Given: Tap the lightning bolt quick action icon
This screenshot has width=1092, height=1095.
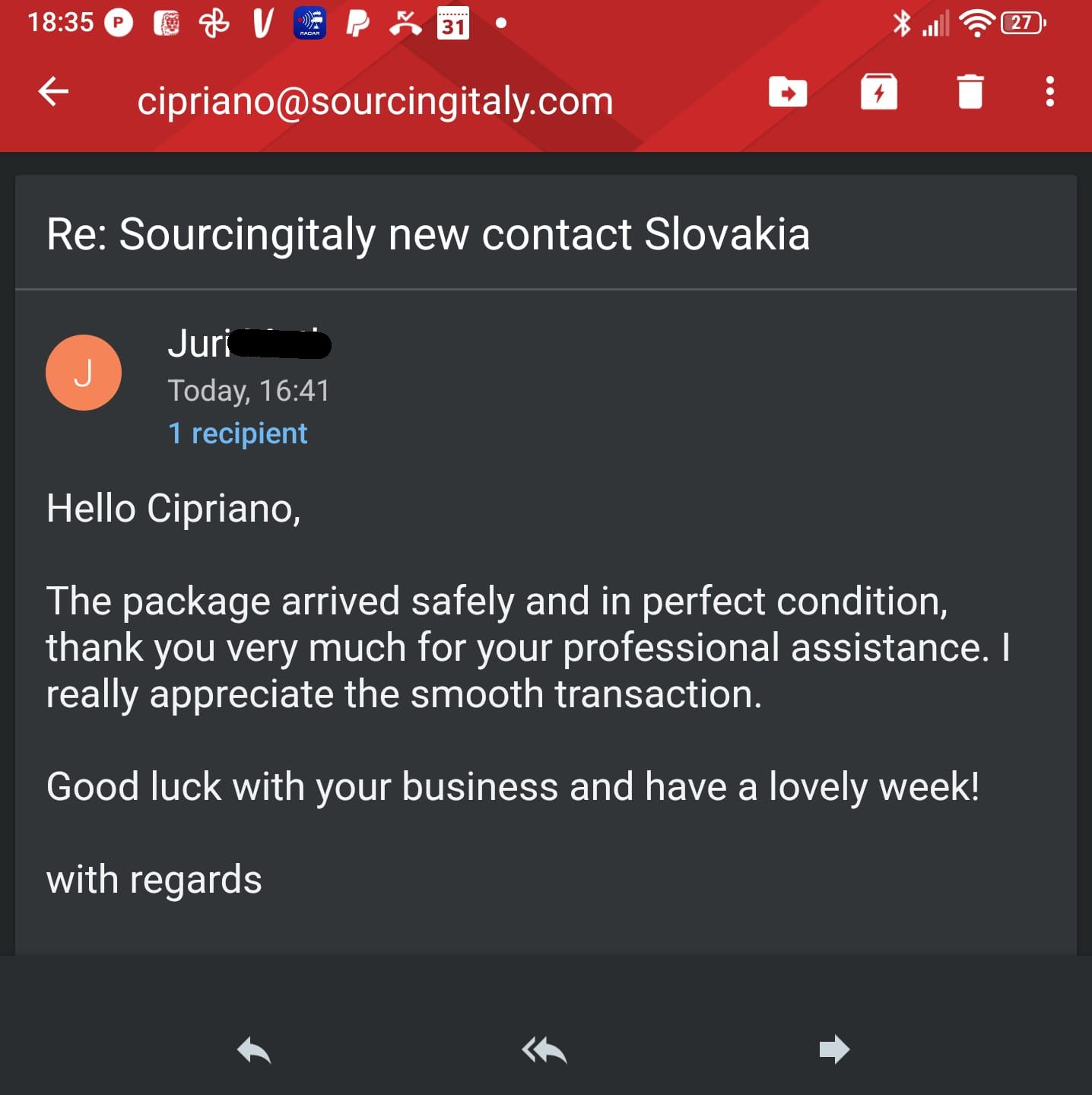Looking at the screenshot, I should [878, 92].
